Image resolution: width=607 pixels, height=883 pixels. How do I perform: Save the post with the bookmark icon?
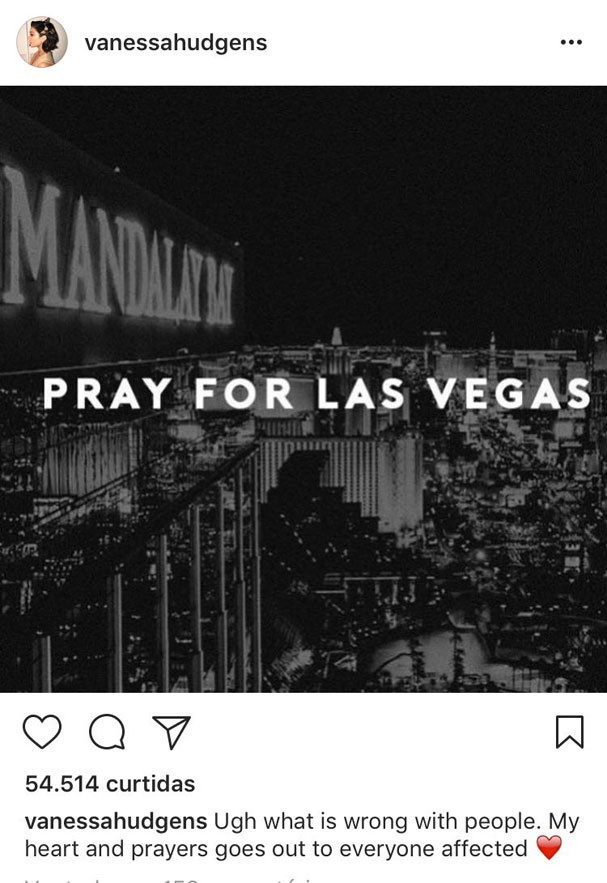[569, 732]
